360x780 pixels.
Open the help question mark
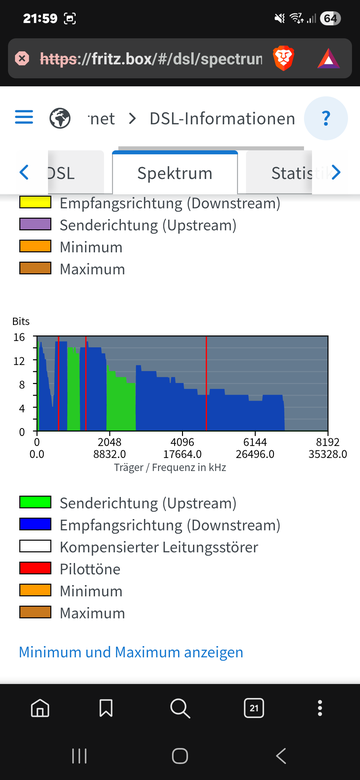click(x=326, y=118)
